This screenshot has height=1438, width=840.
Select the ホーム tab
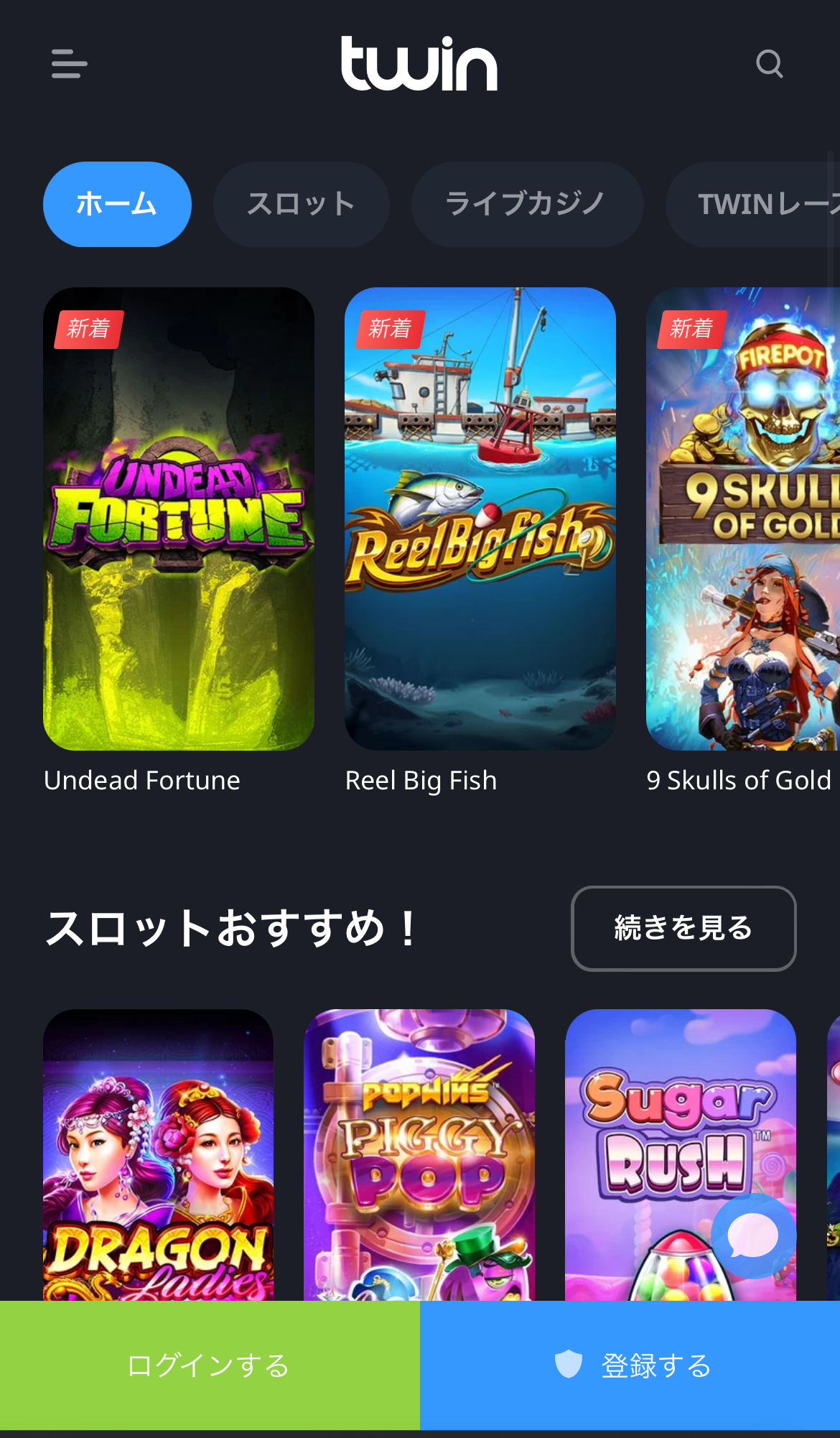(x=117, y=204)
